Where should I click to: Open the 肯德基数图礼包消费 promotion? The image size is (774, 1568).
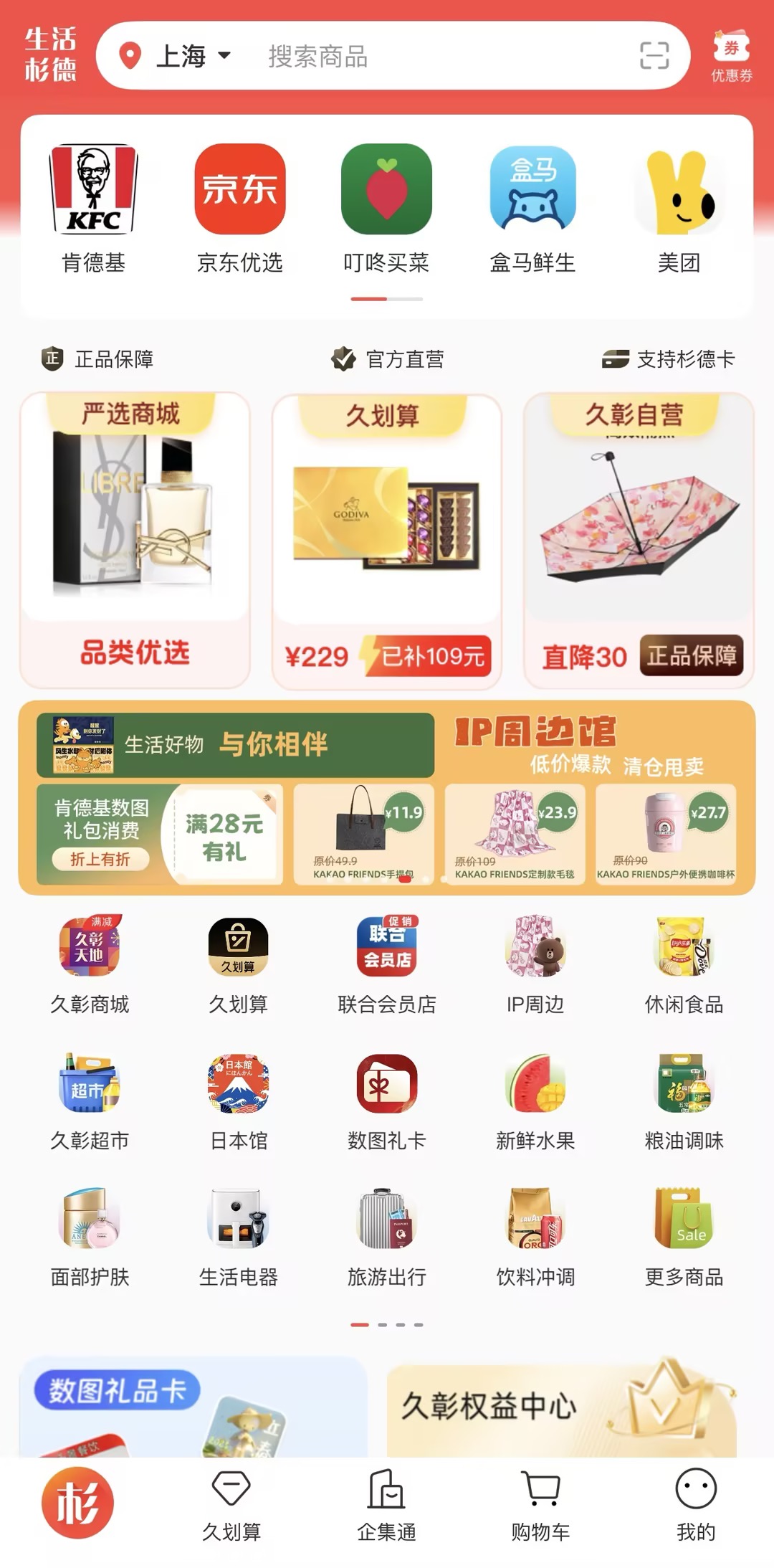(x=102, y=832)
